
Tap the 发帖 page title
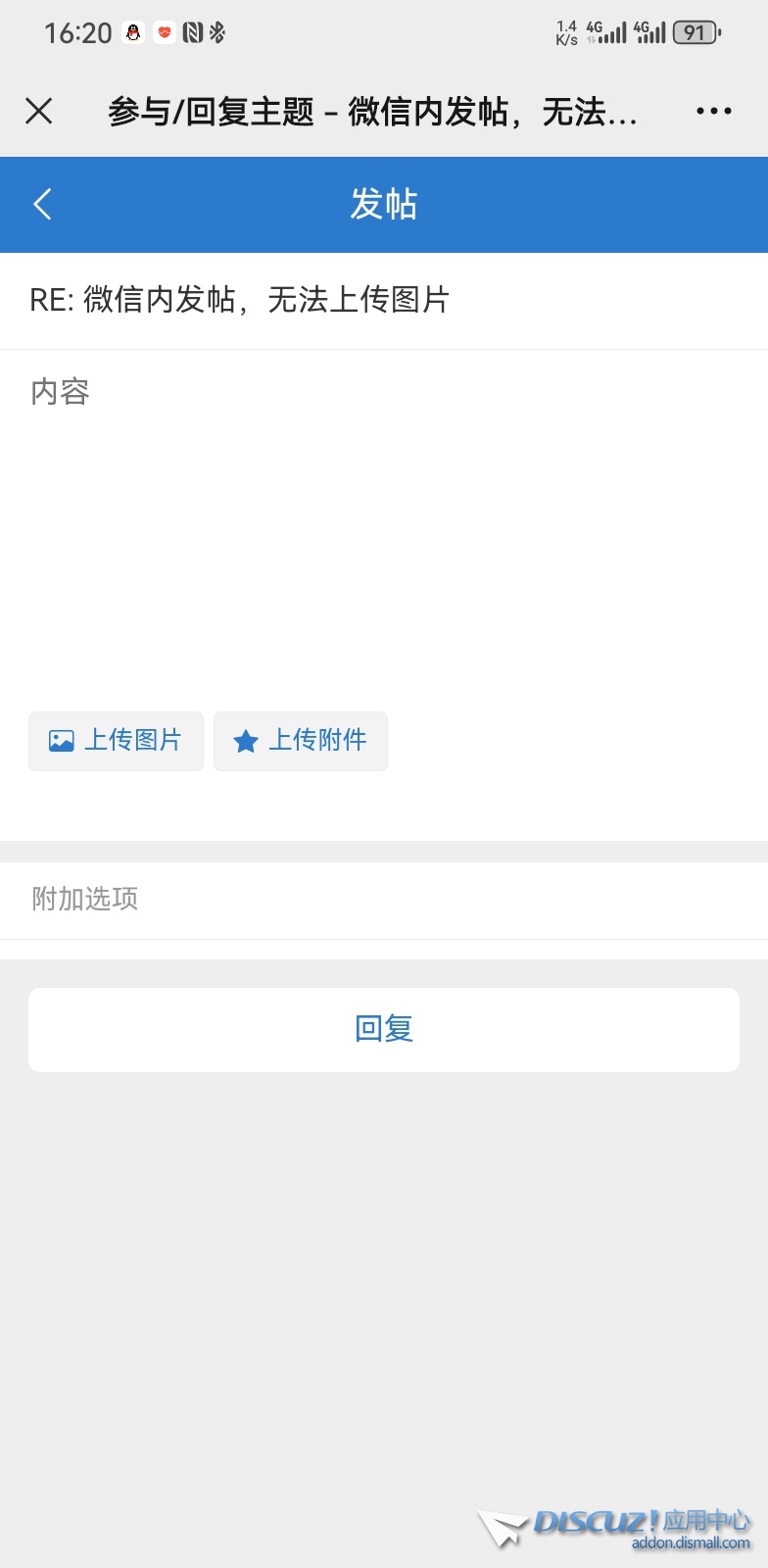(384, 204)
